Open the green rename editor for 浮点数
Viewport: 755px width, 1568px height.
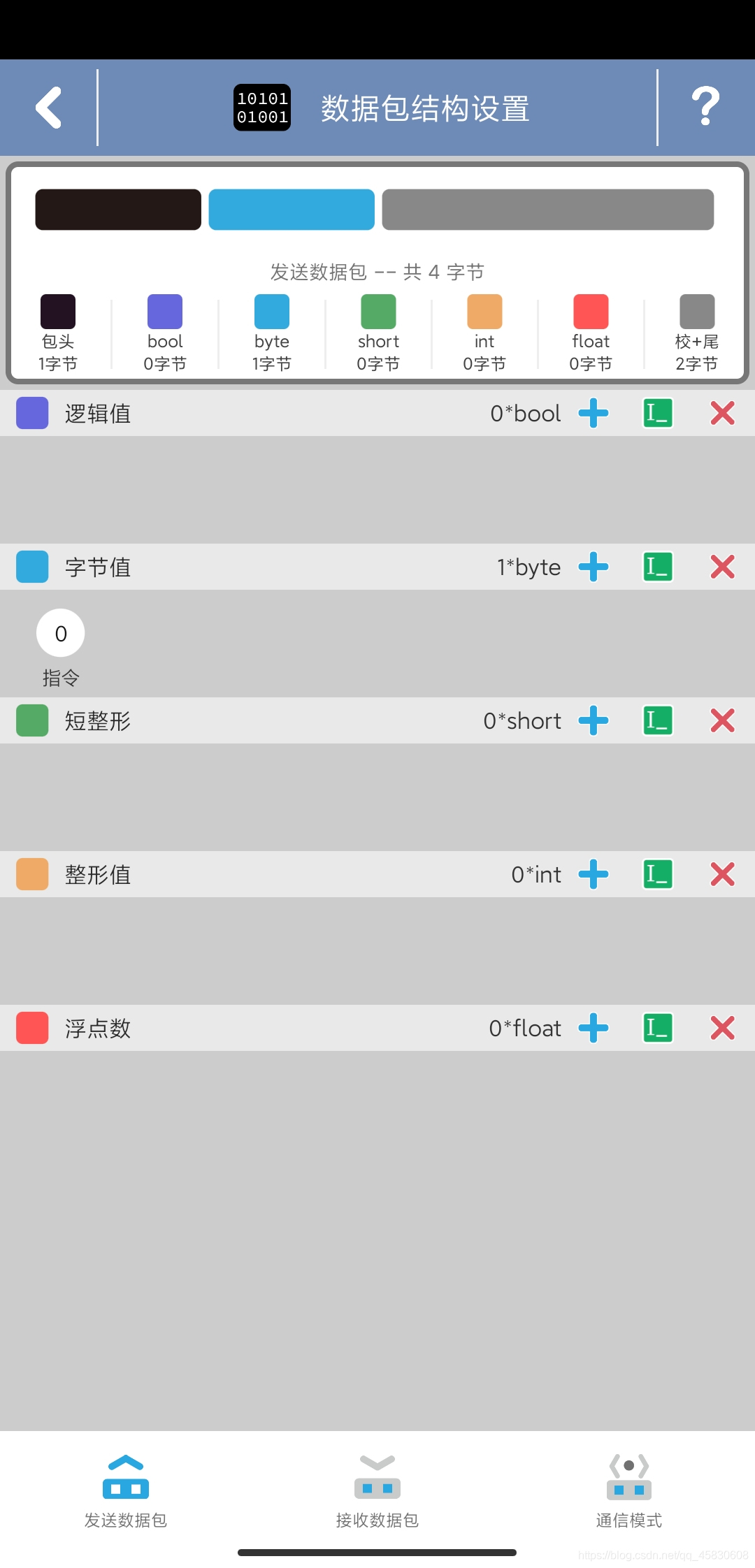[x=657, y=1028]
